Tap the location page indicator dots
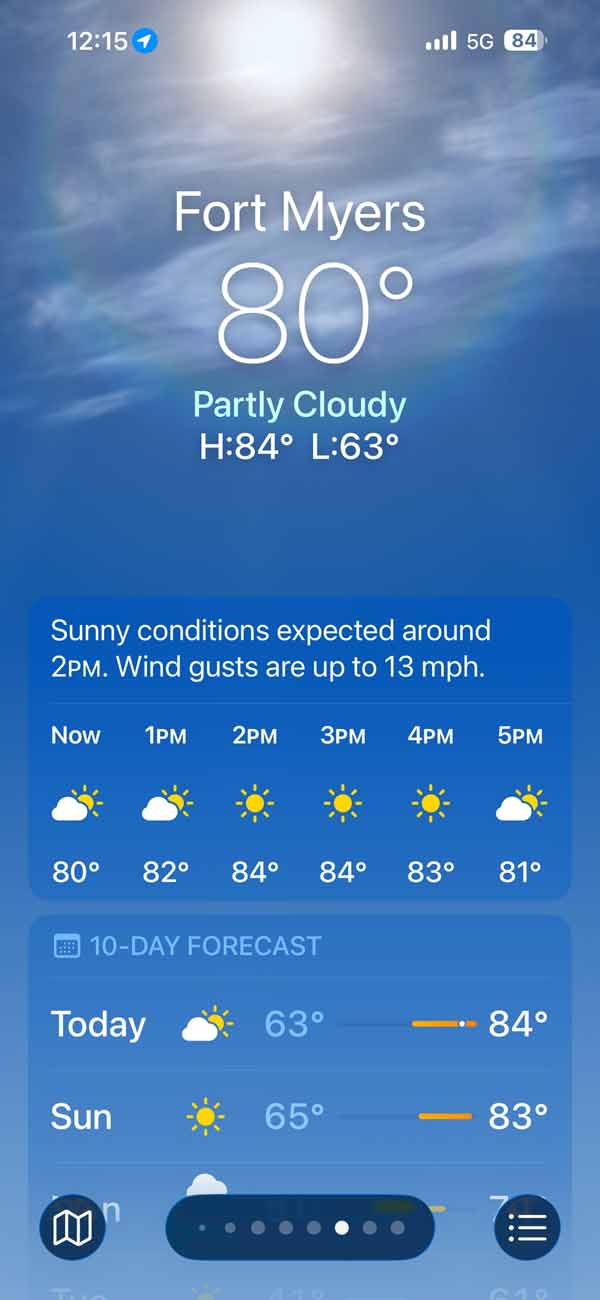 coord(300,1227)
